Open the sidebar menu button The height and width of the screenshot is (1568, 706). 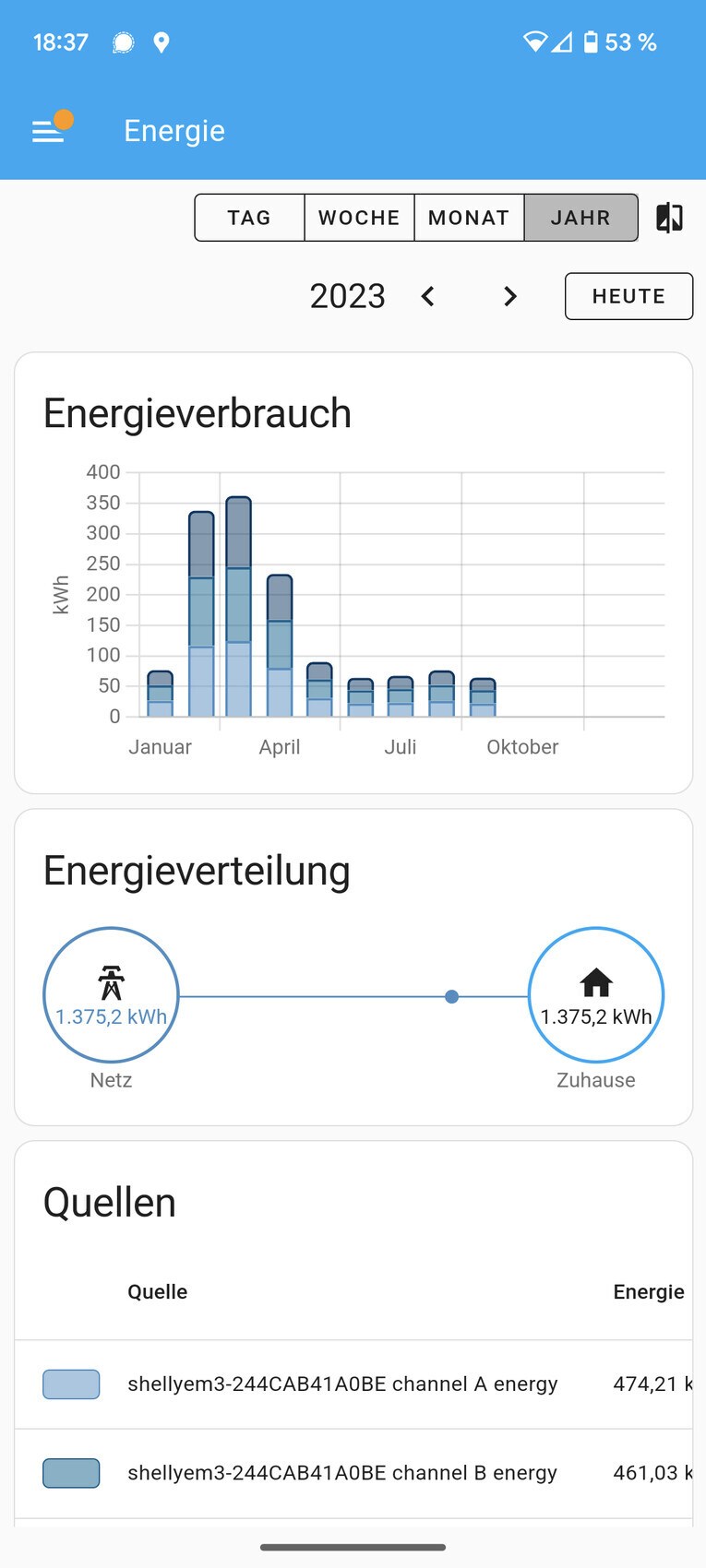(48, 131)
